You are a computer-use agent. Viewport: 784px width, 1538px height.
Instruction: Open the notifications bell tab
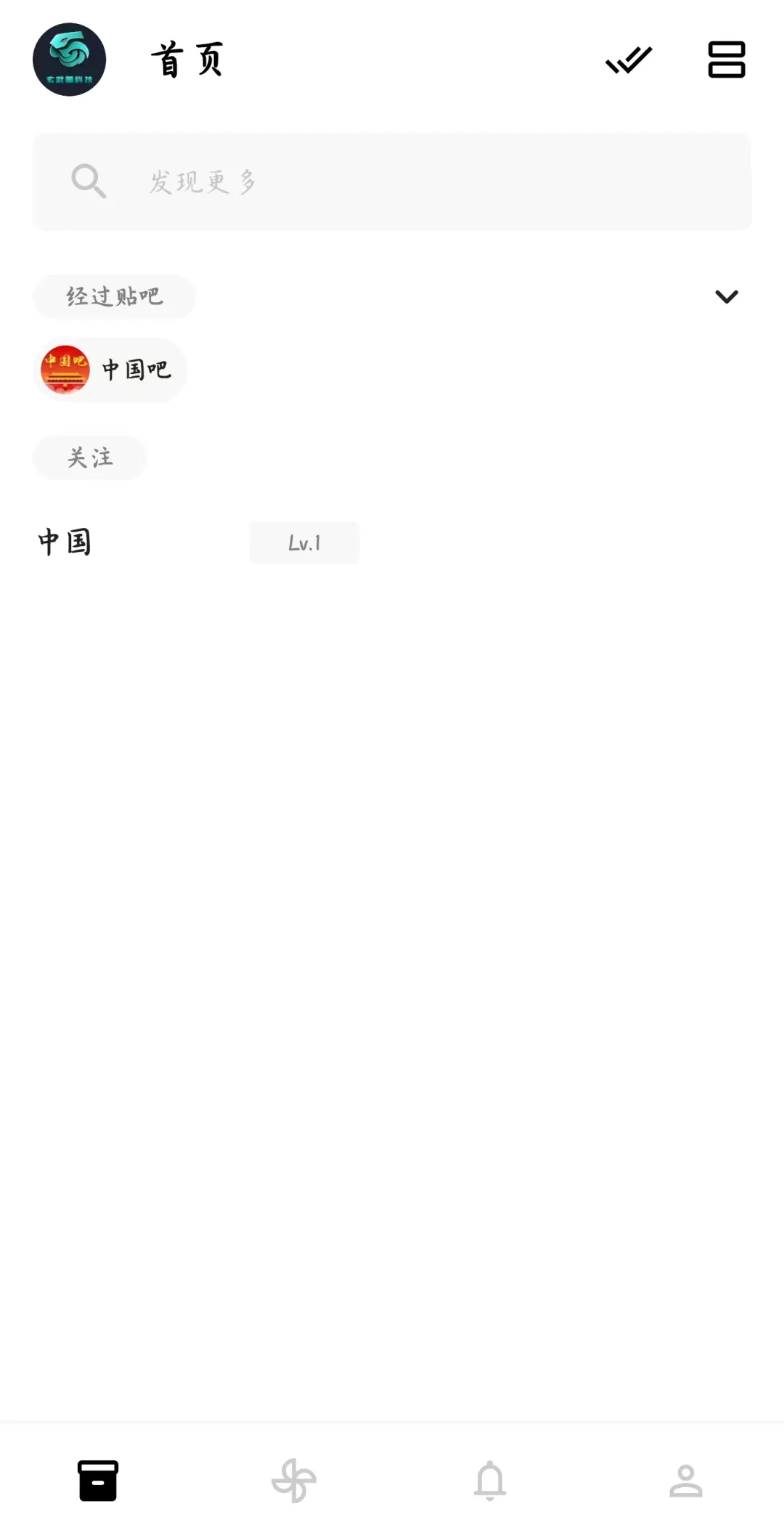click(490, 1481)
